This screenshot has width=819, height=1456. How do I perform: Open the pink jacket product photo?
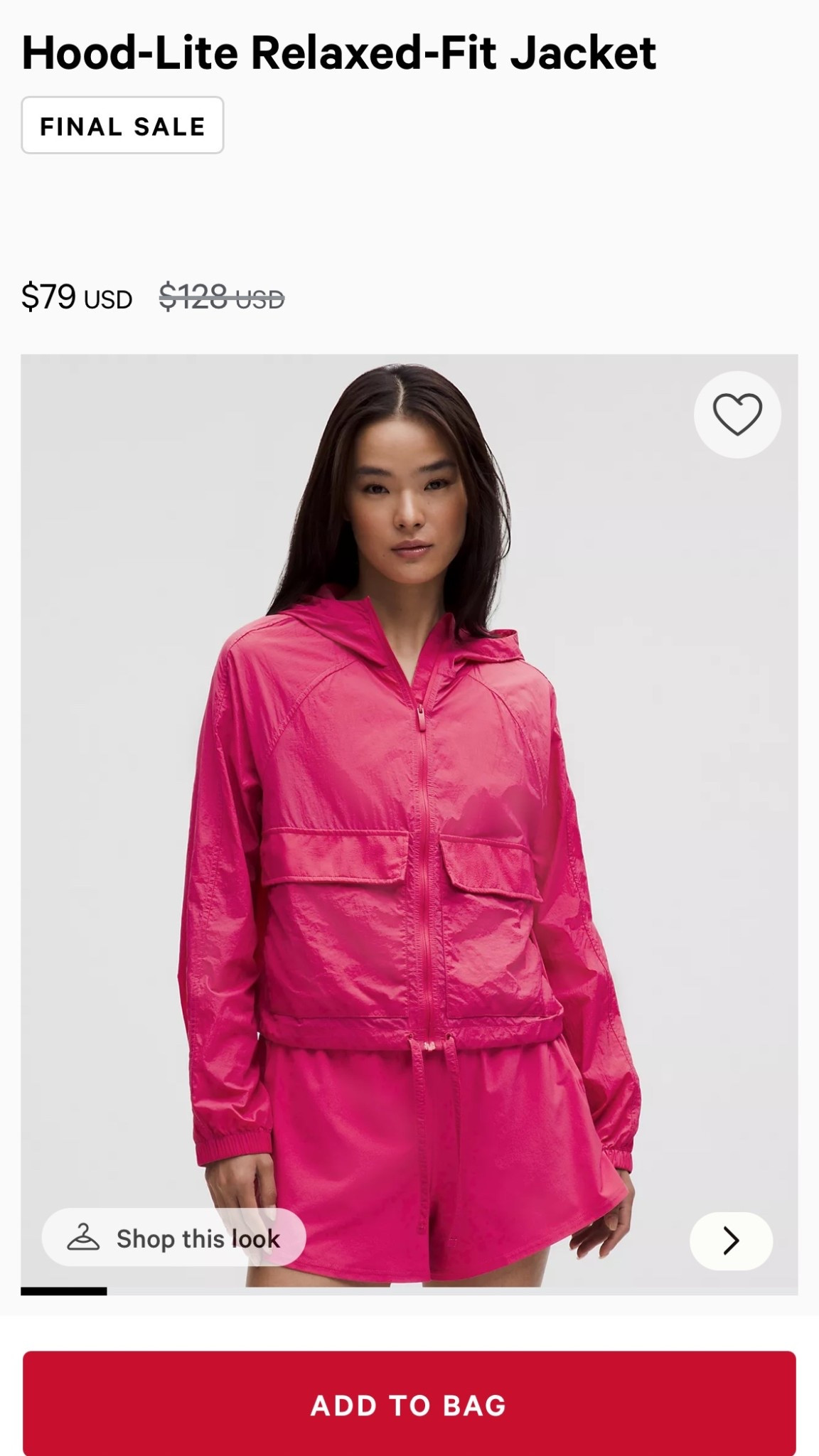point(409,818)
